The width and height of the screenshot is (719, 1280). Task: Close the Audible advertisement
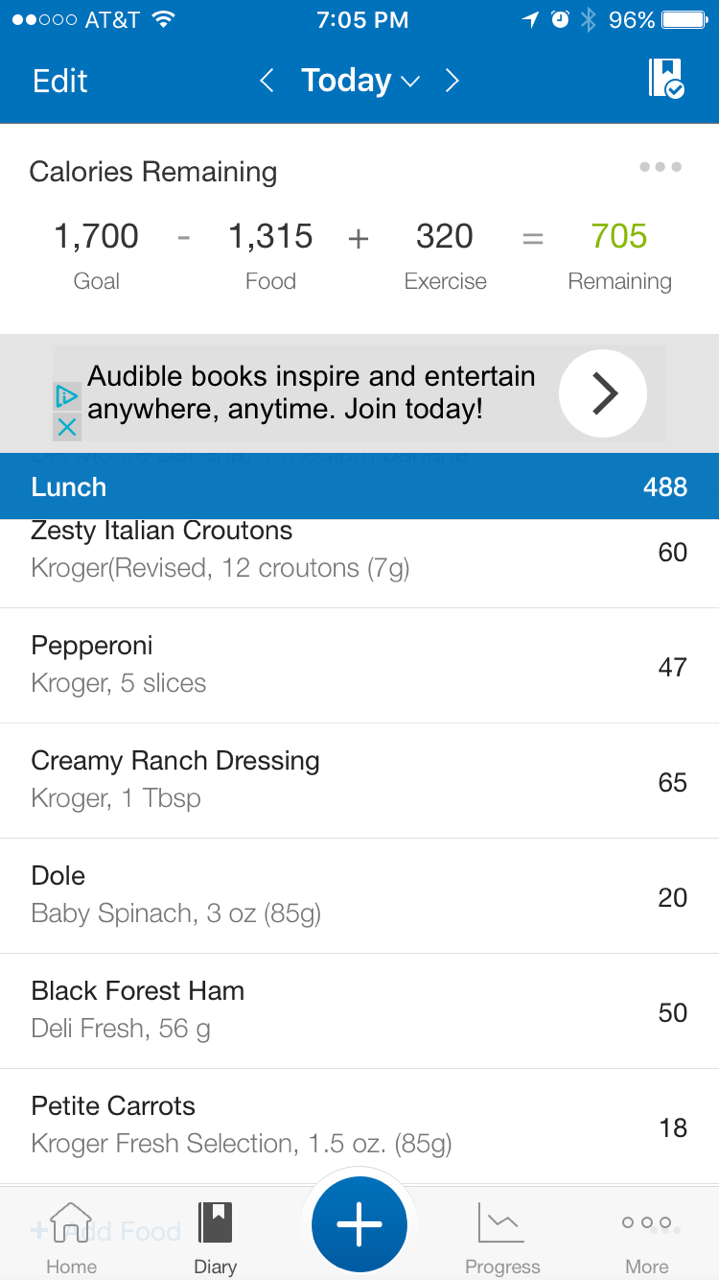coord(66,427)
